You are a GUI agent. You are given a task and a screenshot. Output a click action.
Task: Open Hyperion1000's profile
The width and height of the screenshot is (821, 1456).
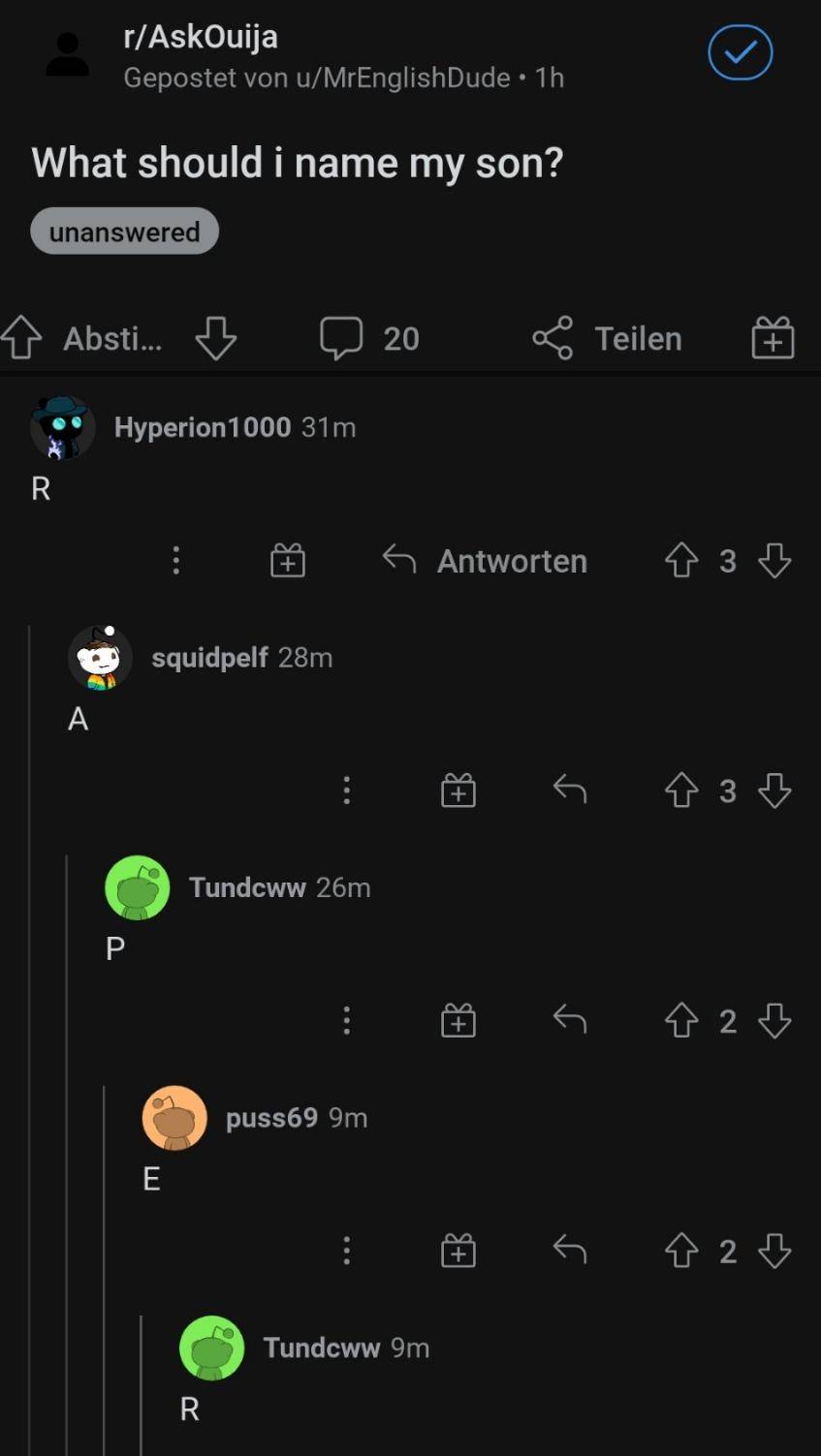coord(202,427)
